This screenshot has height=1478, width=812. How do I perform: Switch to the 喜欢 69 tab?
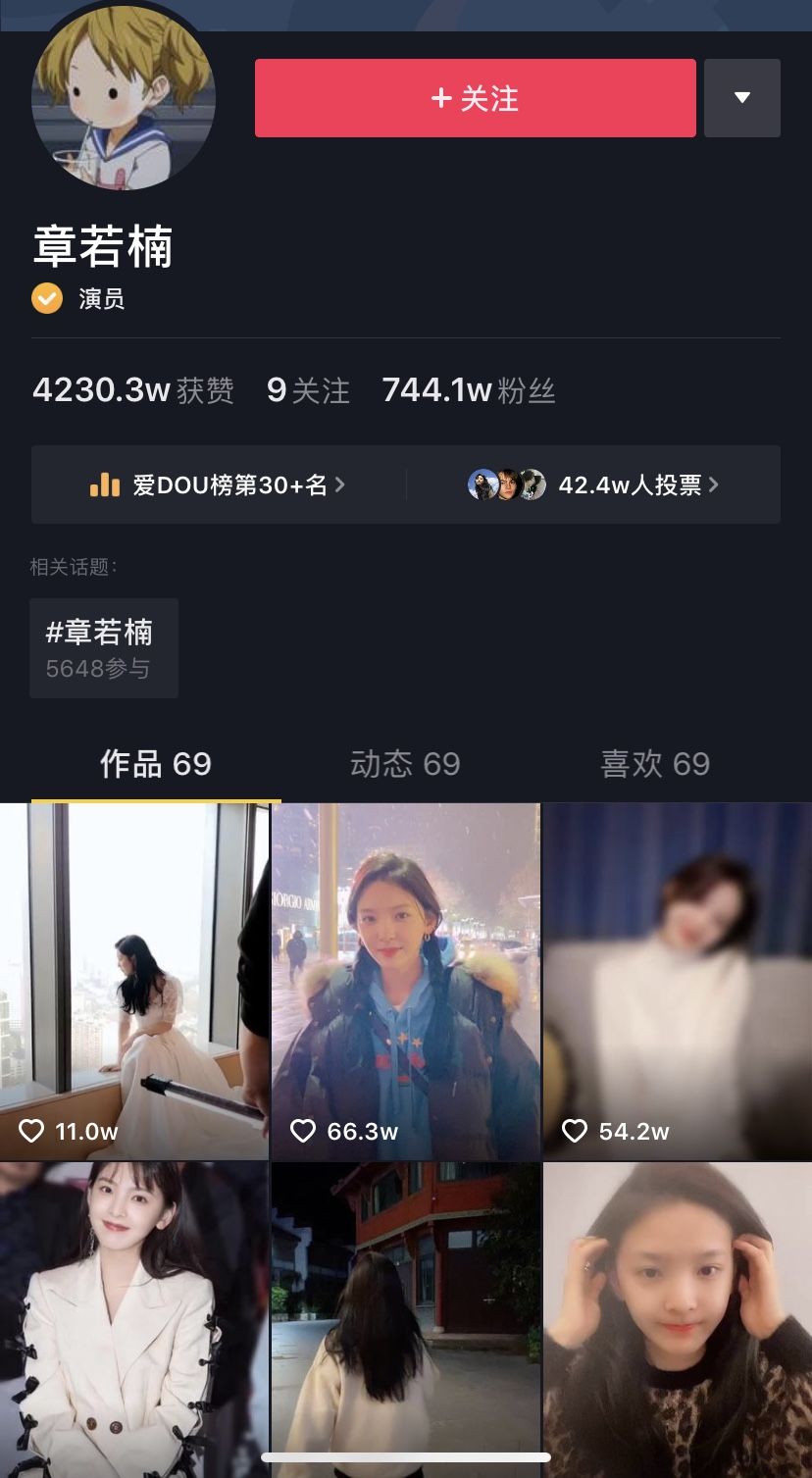pos(655,764)
